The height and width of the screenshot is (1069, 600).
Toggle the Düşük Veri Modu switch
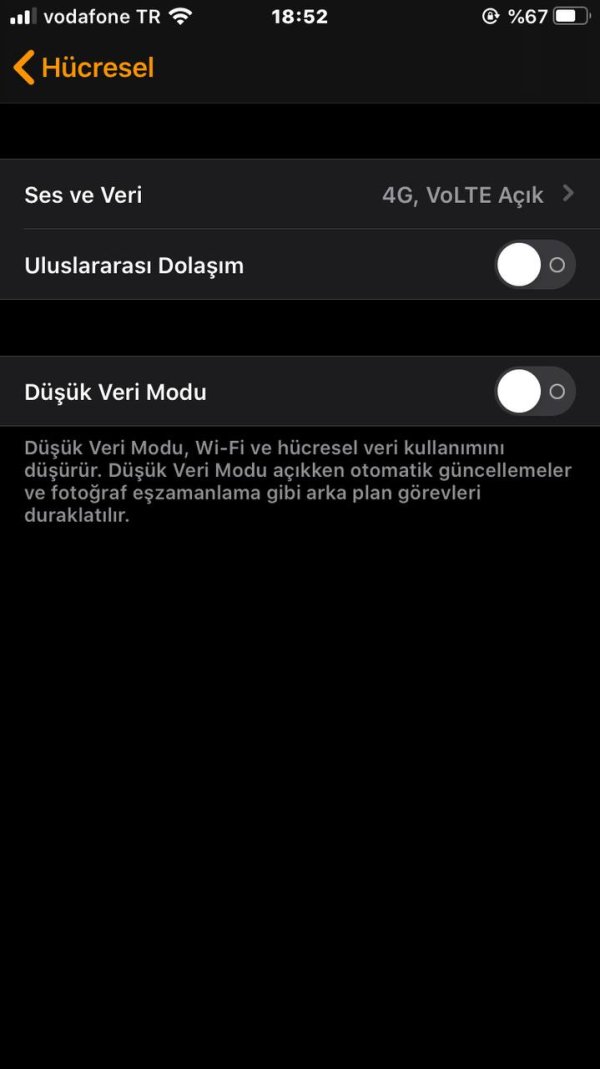click(535, 391)
